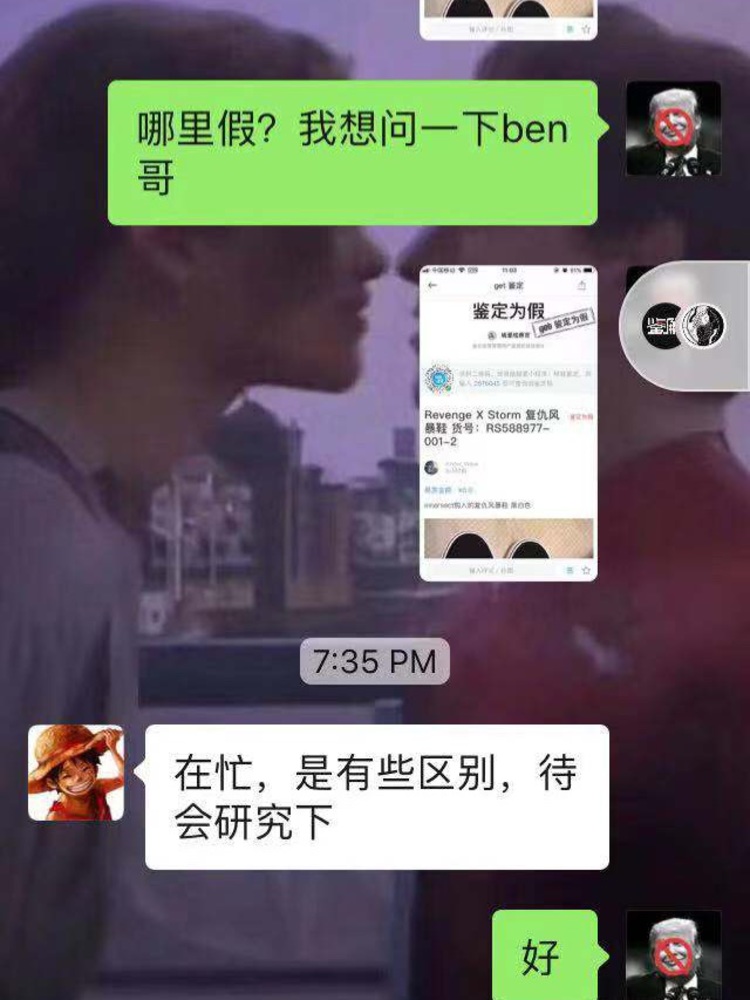The image size is (750, 1000).
Task: Tap sender avatar beside 好 message
Action: pos(673,955)
